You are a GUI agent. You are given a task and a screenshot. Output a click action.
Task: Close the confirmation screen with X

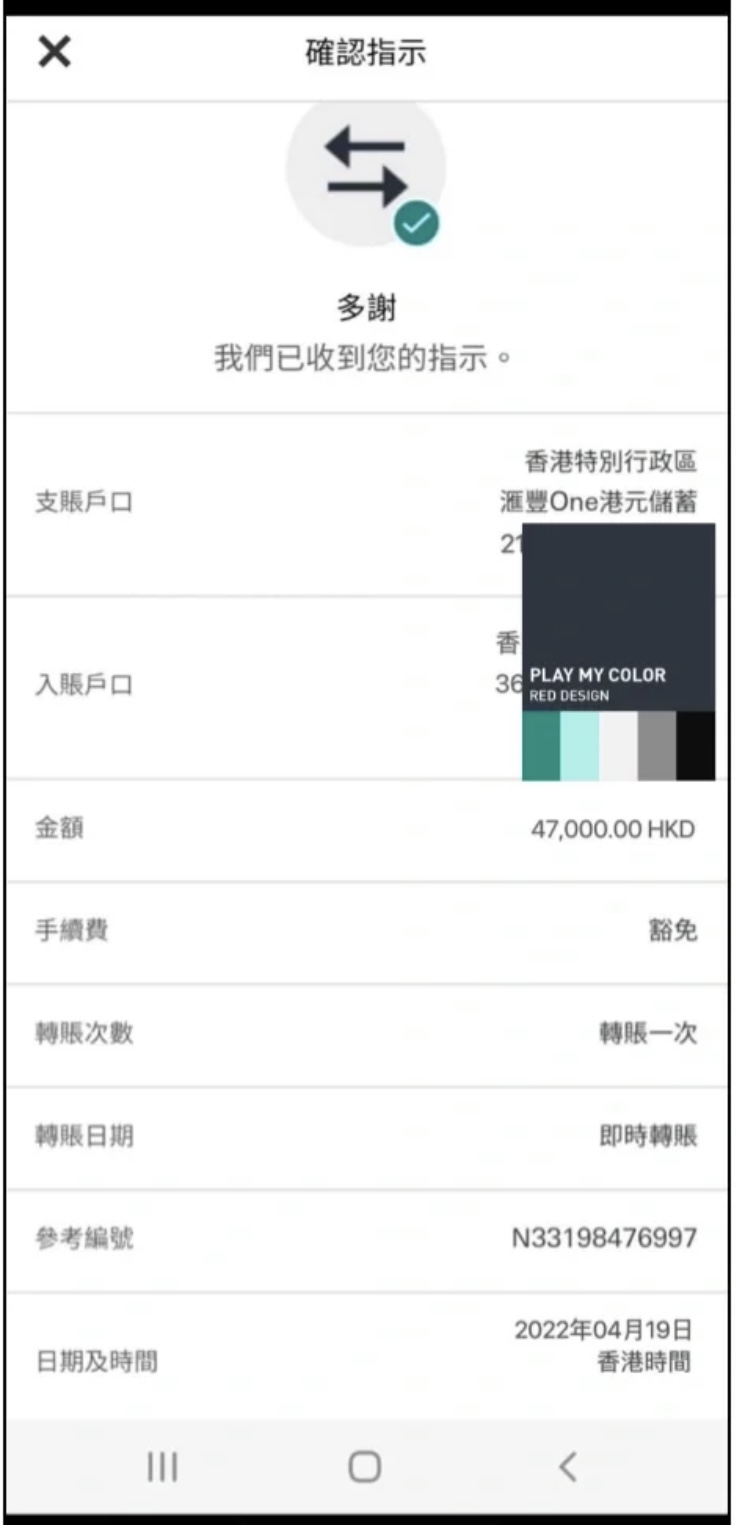54,52
